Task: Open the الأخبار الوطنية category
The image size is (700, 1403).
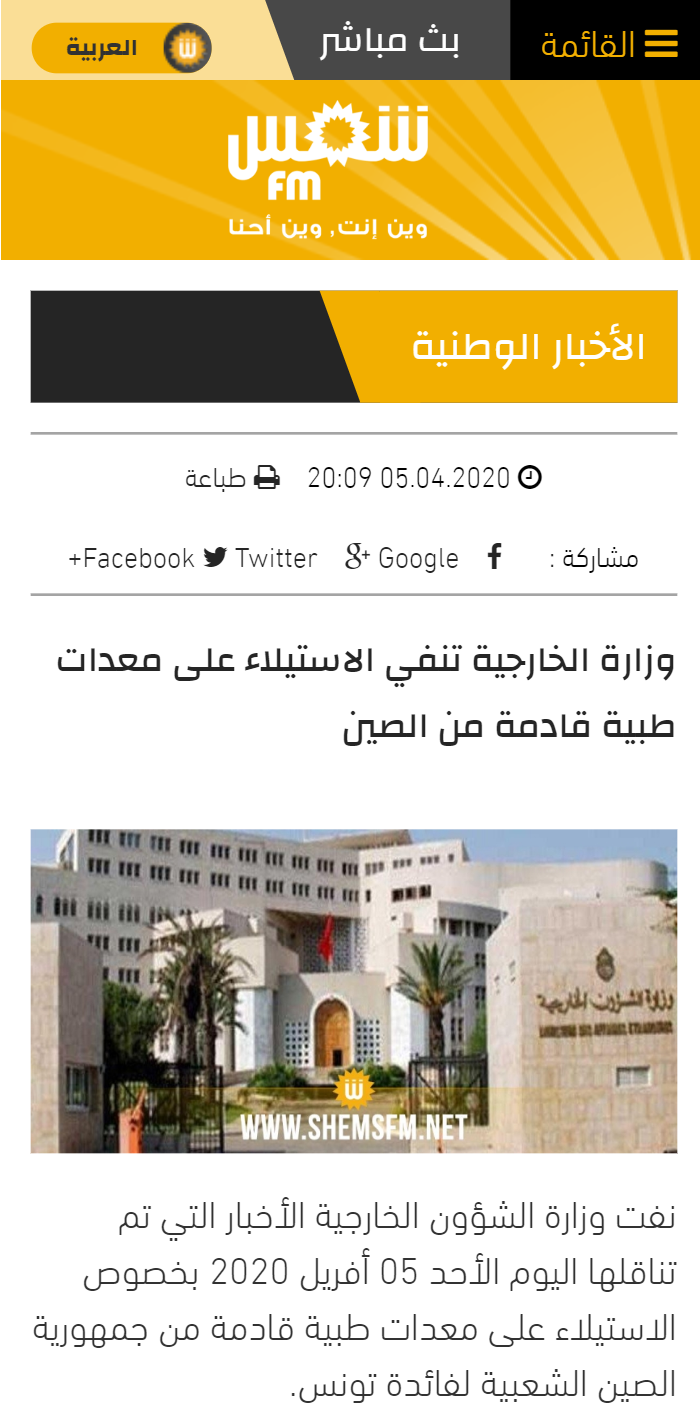Action: click(528, 347)
